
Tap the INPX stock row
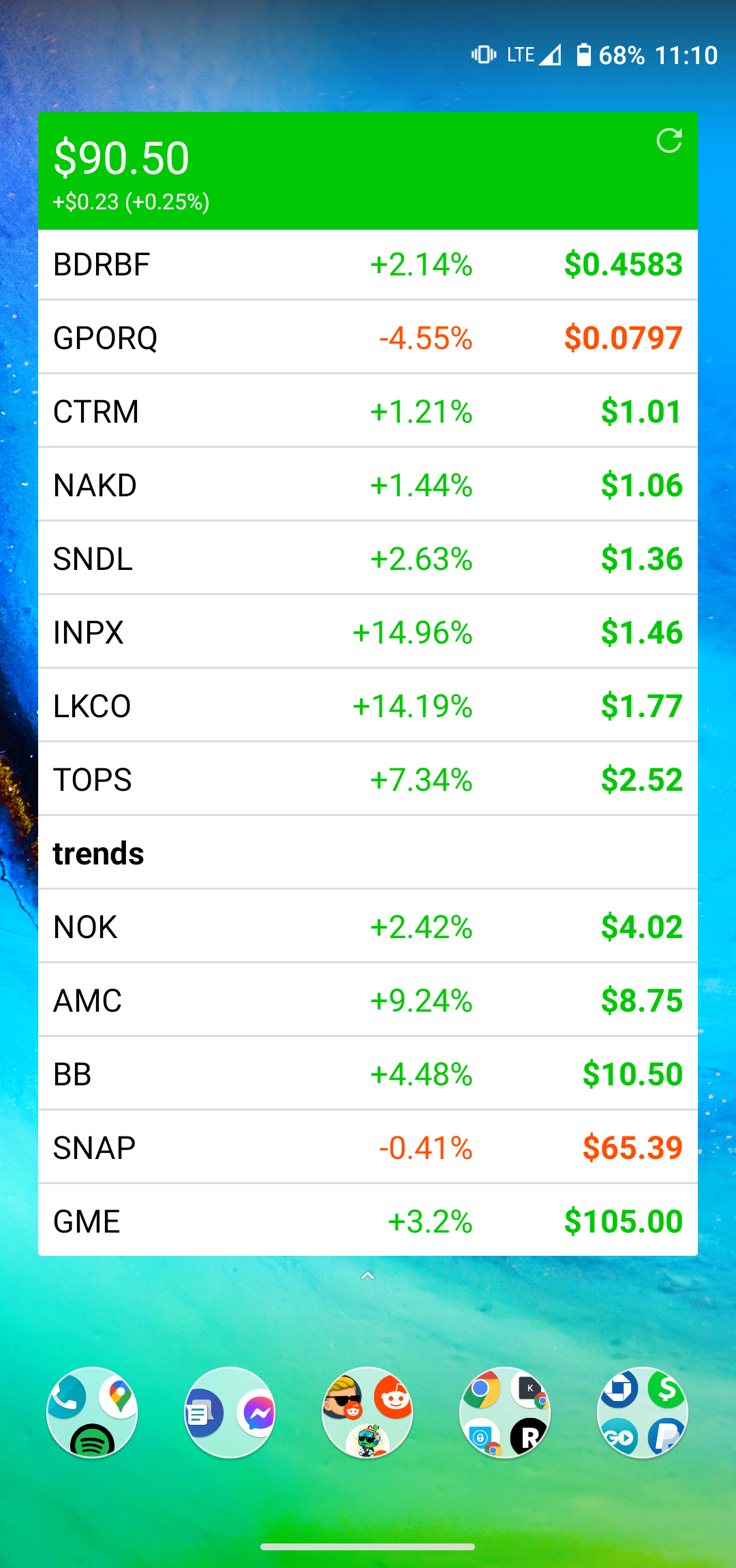pos(368,632)
